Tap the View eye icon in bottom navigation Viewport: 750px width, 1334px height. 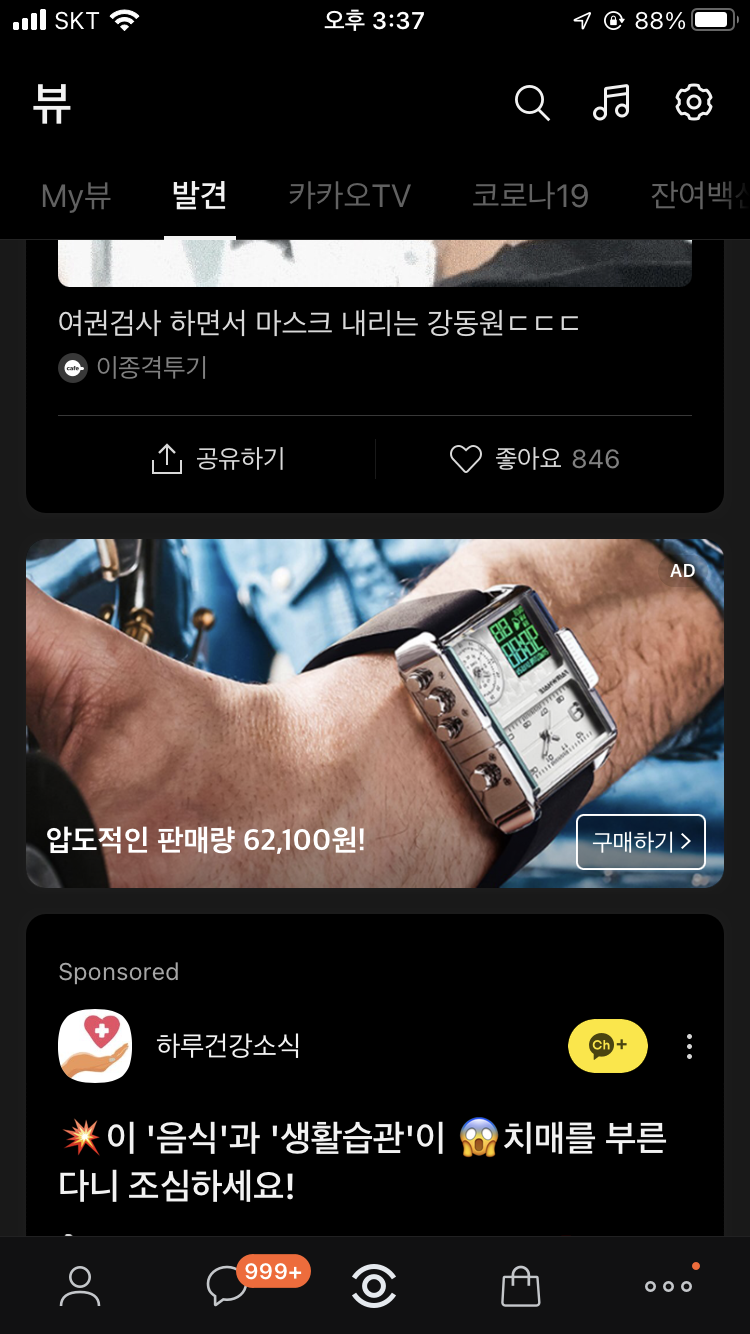[x=374, y=1287]
